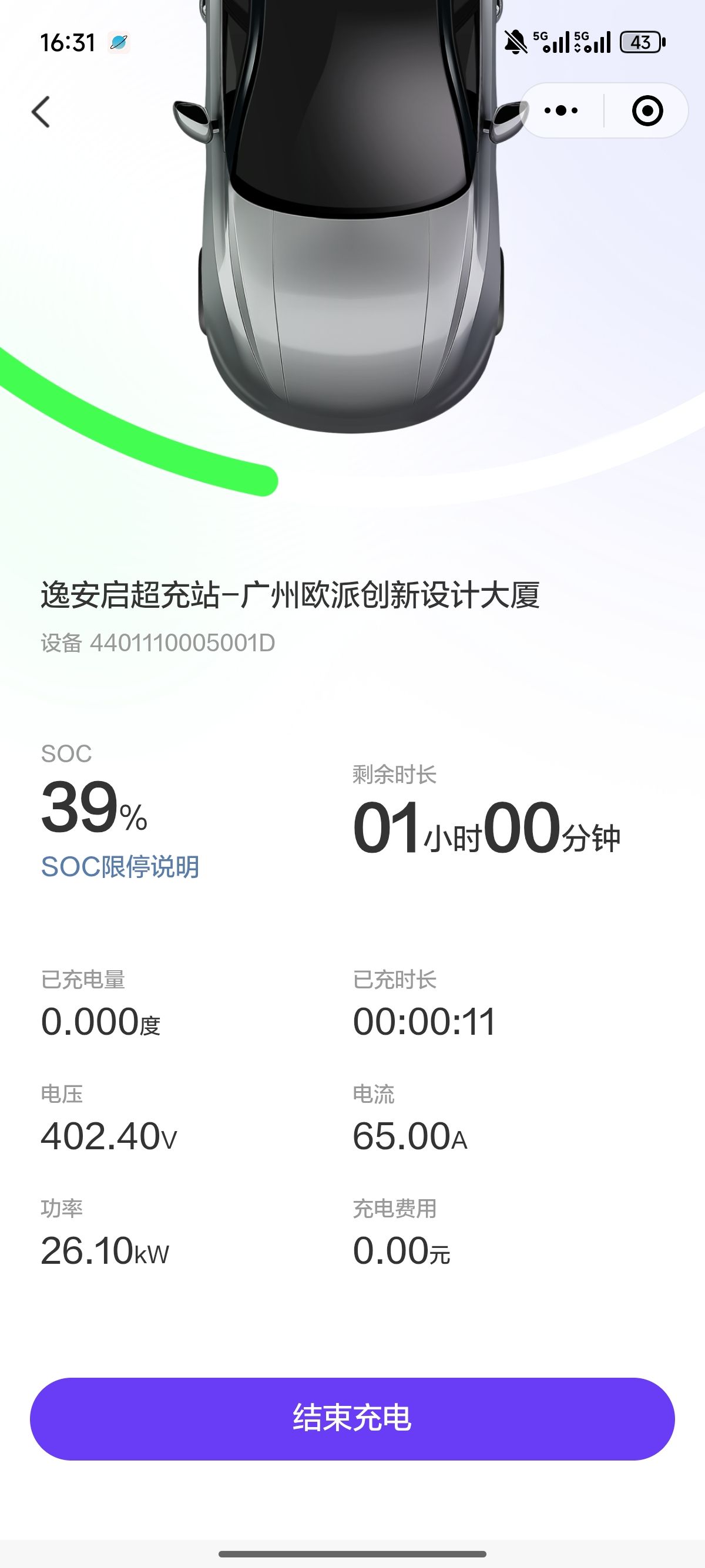Close the mini program with the circle icon
This screenshot has width=705, height=1568.
pos(647,111)
